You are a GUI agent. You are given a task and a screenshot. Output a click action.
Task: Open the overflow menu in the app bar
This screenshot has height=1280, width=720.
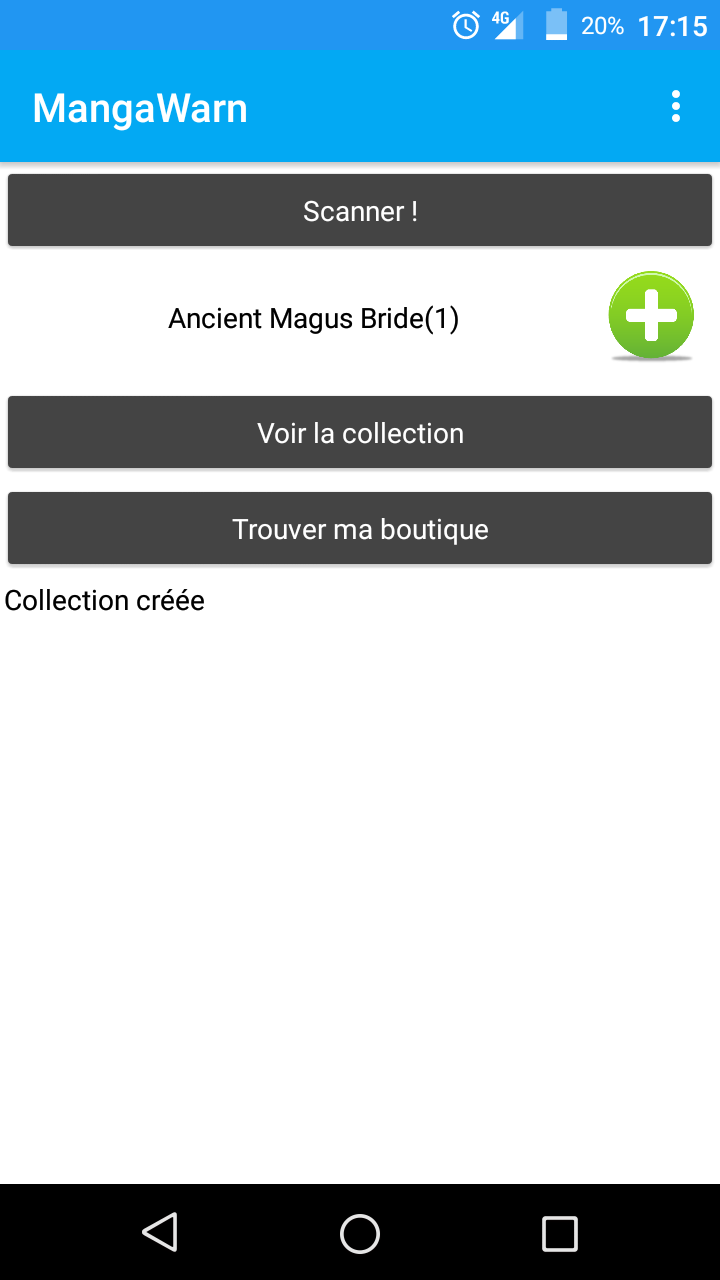[x=676, y=106]
